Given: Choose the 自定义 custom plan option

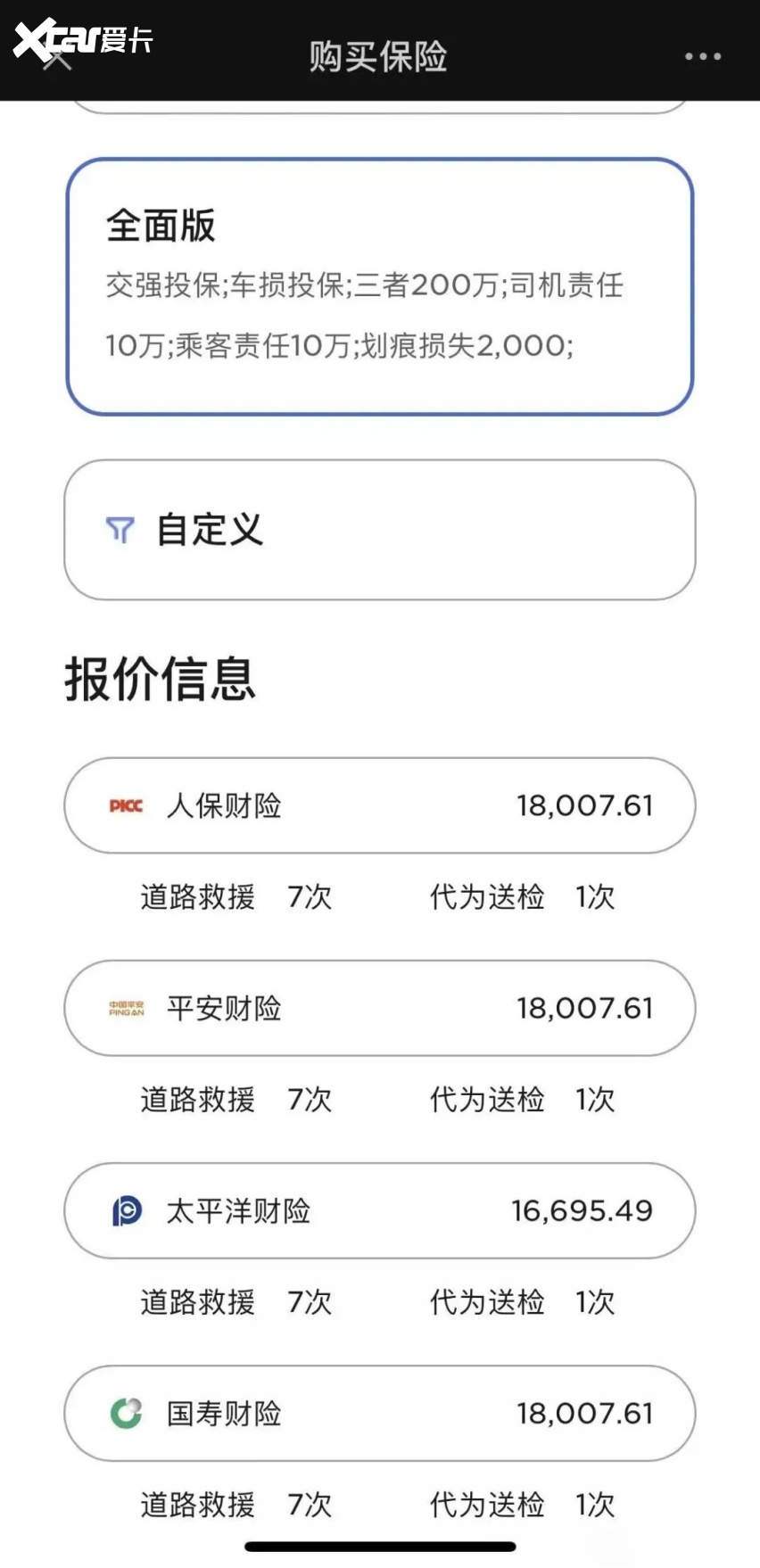Looking at the screenshot, I should pyautogui.click(x=379, y=530).
